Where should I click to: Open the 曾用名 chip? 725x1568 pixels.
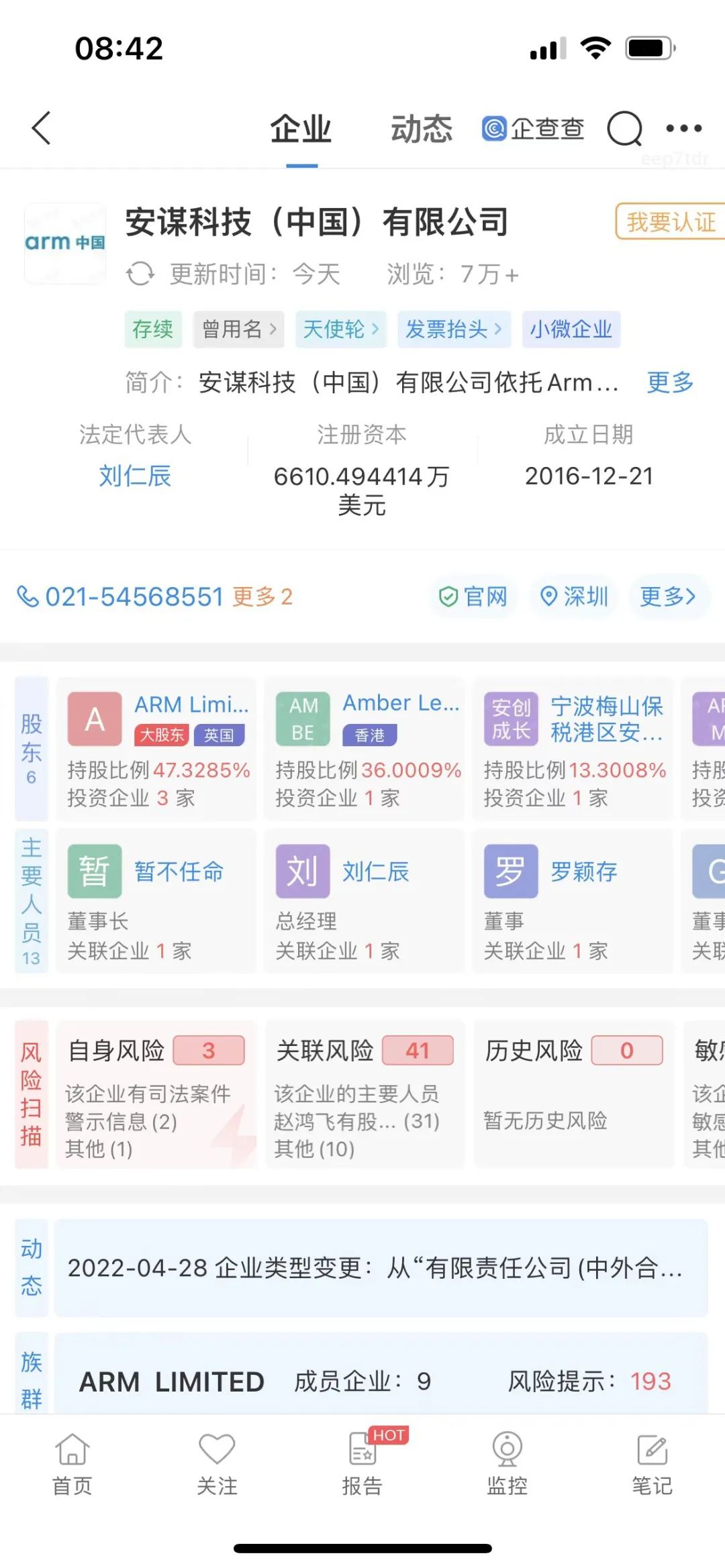click(x=238, y=329)
